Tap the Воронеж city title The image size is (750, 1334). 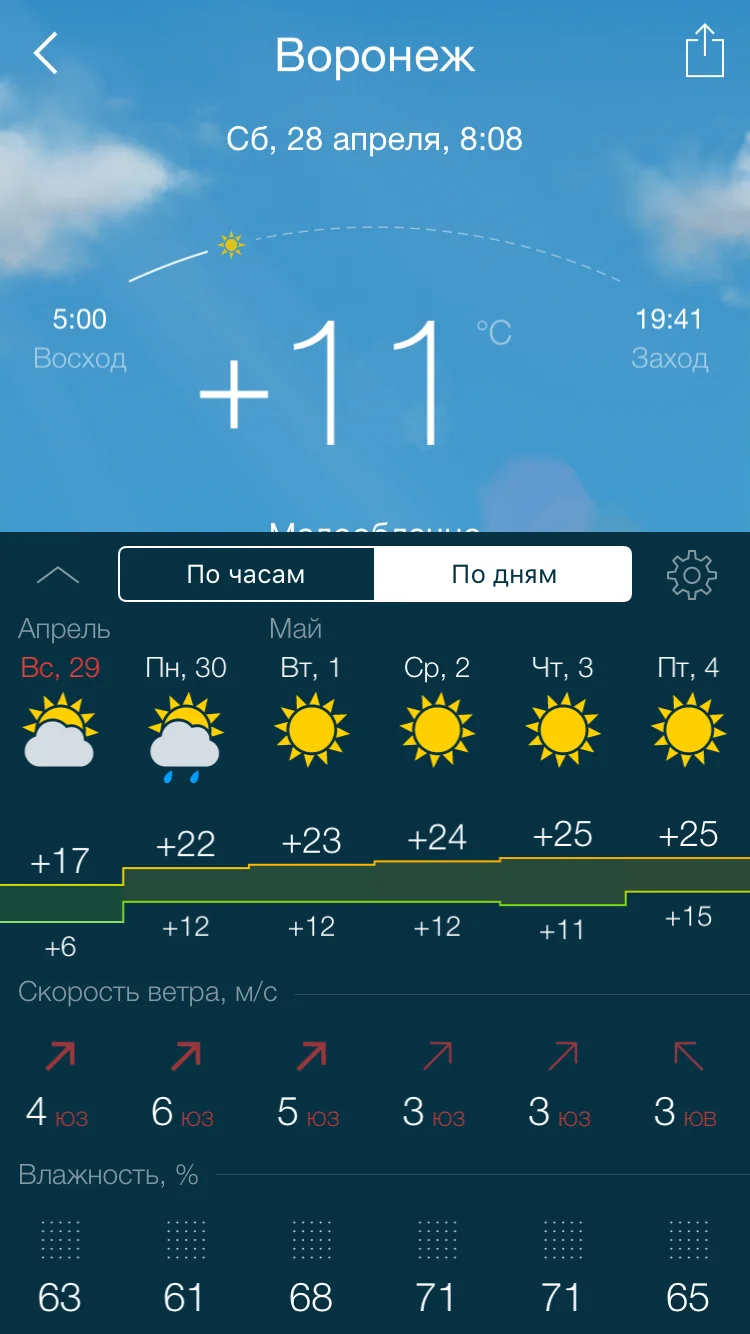[x=375, y=55]
